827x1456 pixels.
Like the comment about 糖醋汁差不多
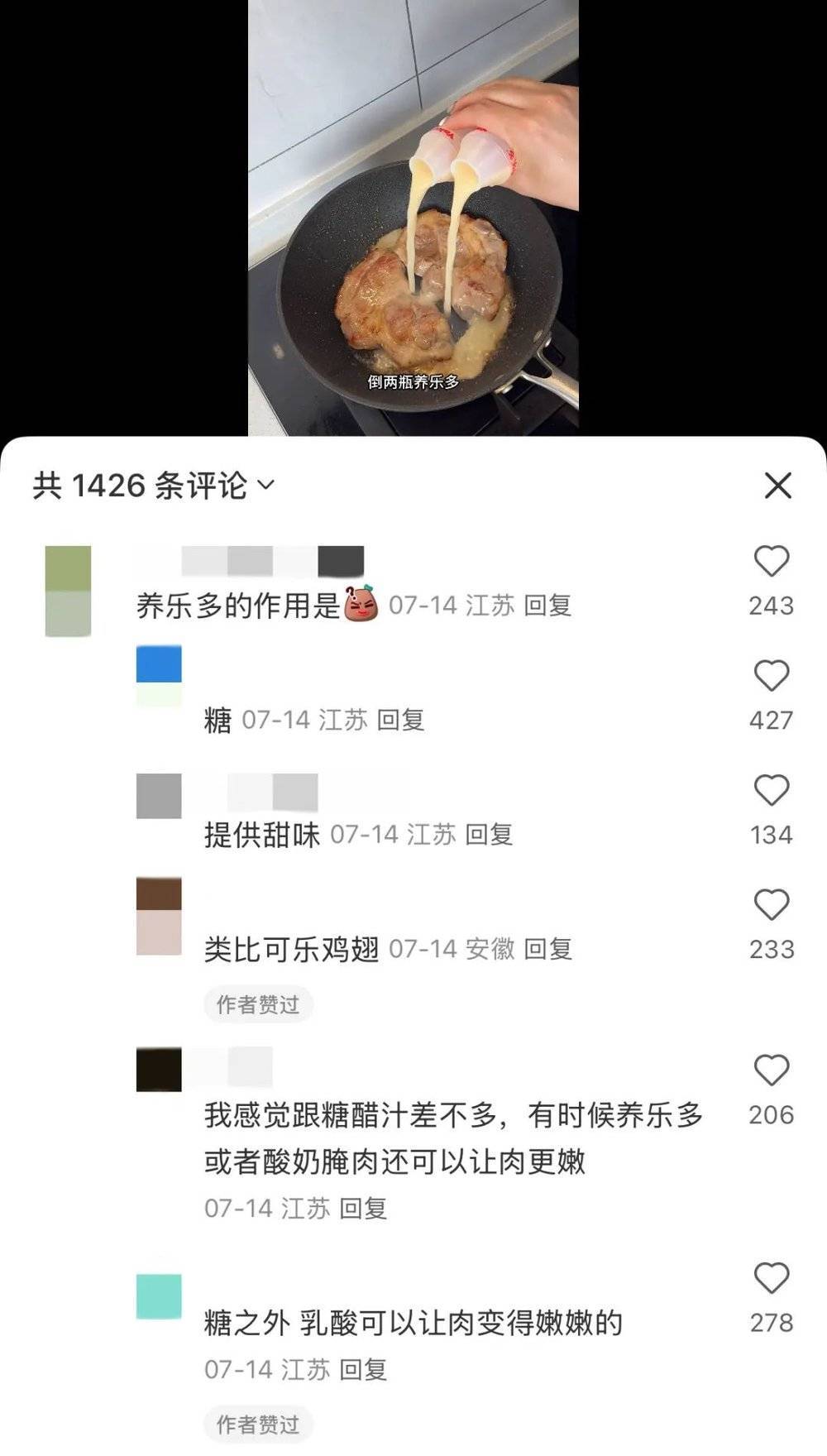771,1070
